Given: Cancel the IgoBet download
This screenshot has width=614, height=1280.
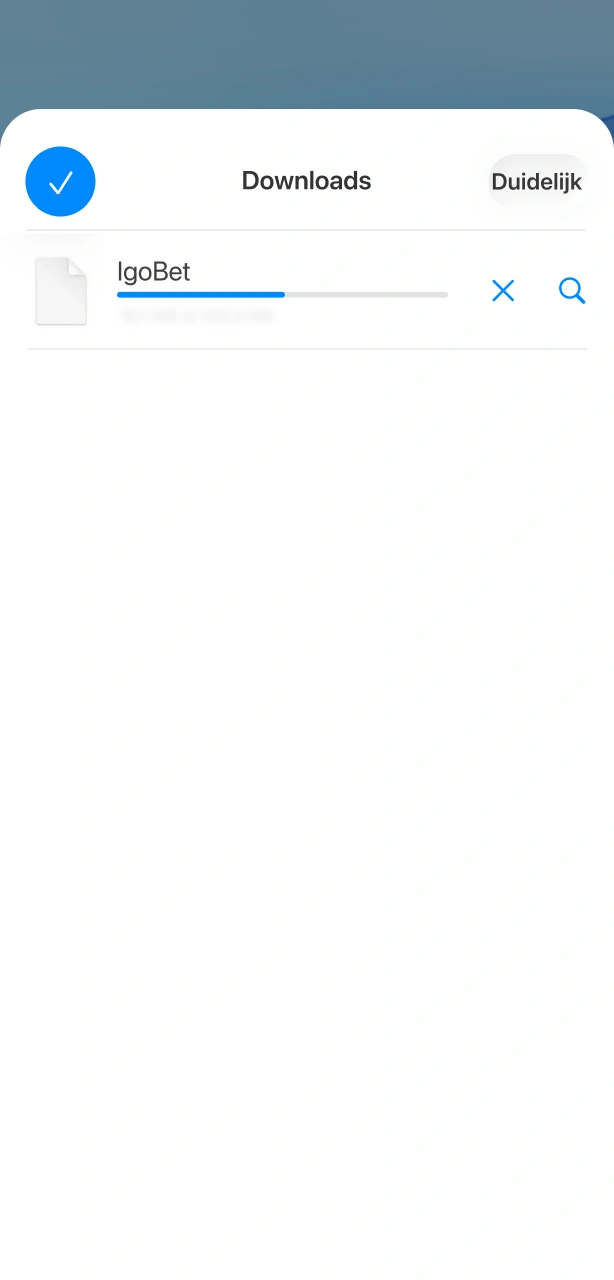Looking at the screenshot, I should [x=503, y=291].
